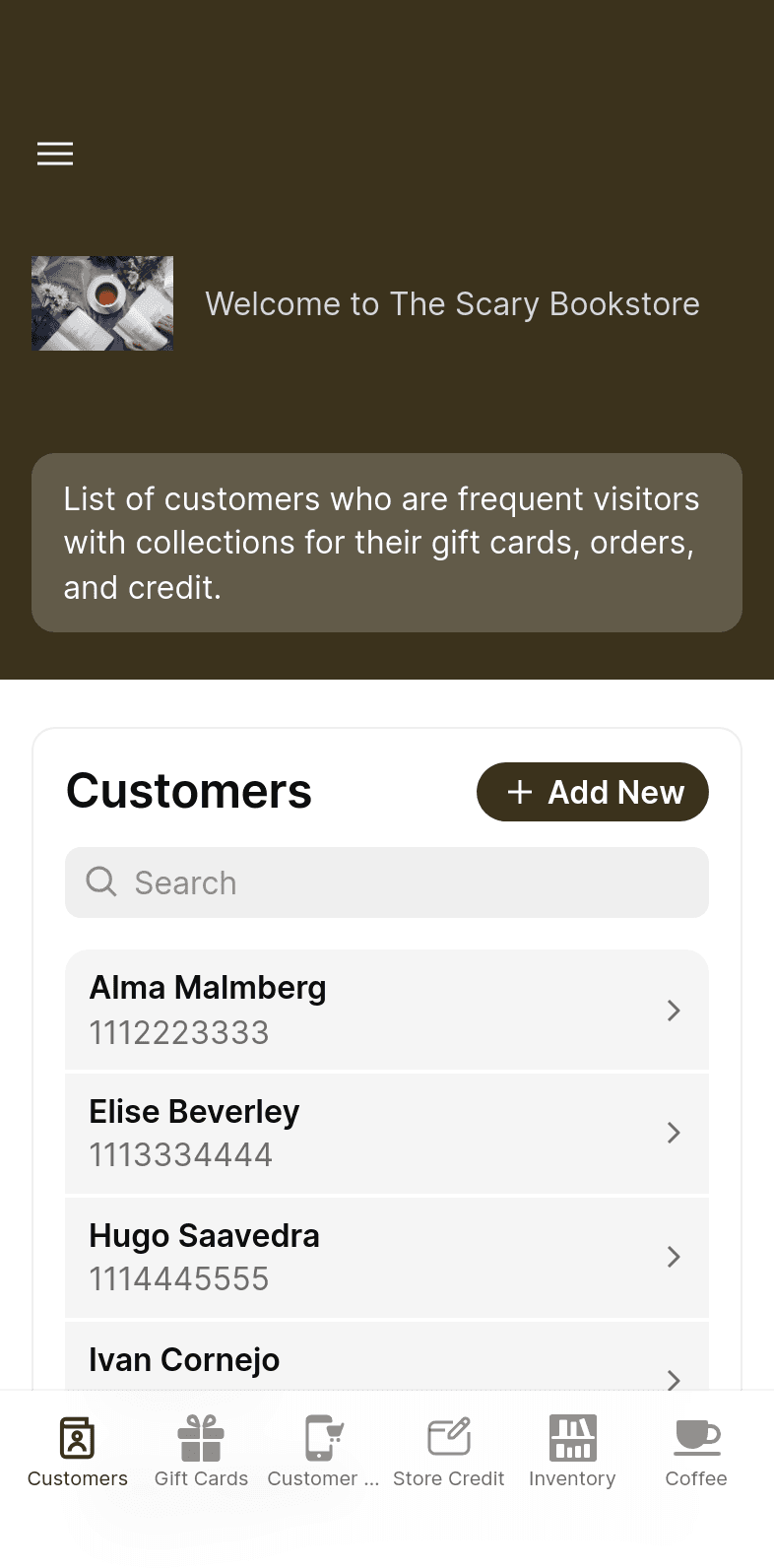Tap the Add New customer button
Viewport: 774px width, 1568px height.
coord(593,792)
